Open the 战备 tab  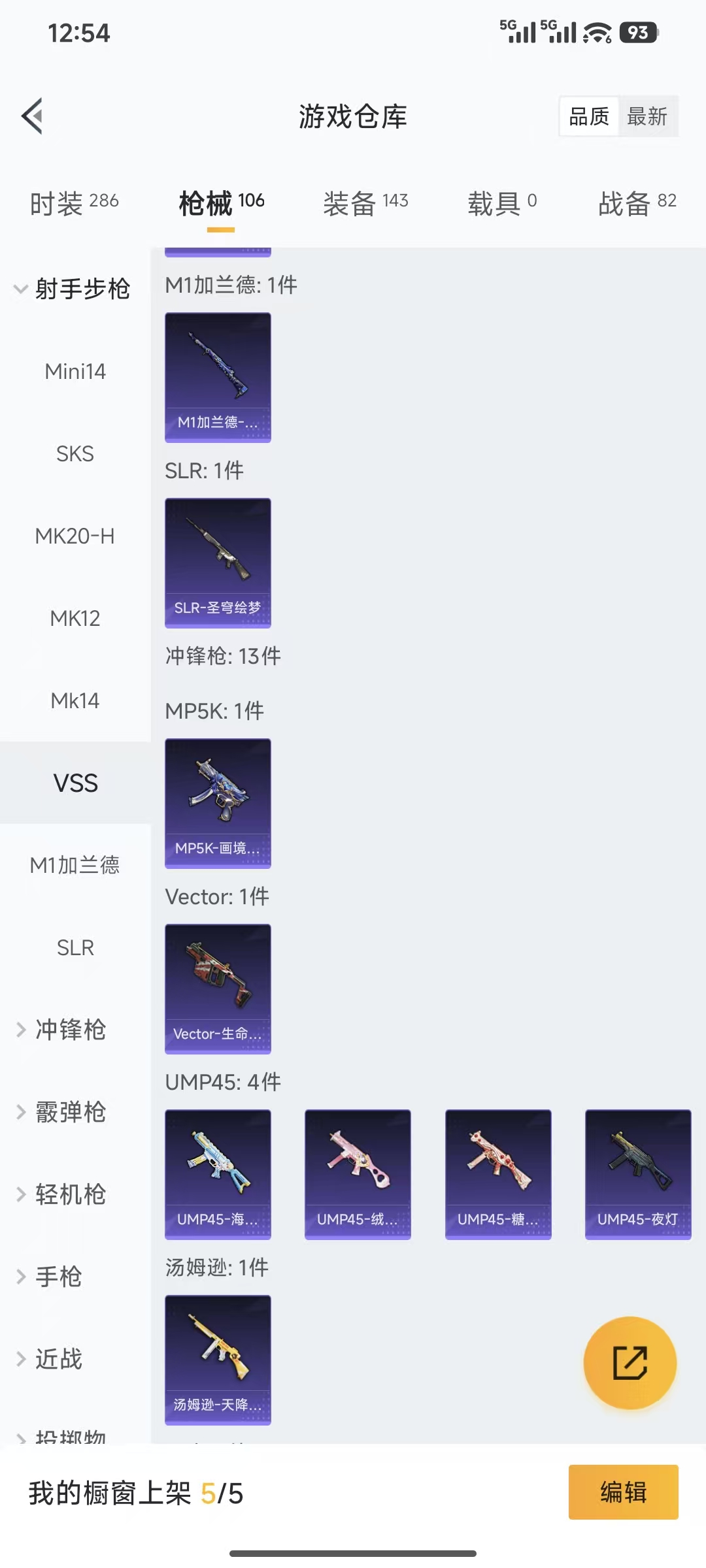(635, 203)
